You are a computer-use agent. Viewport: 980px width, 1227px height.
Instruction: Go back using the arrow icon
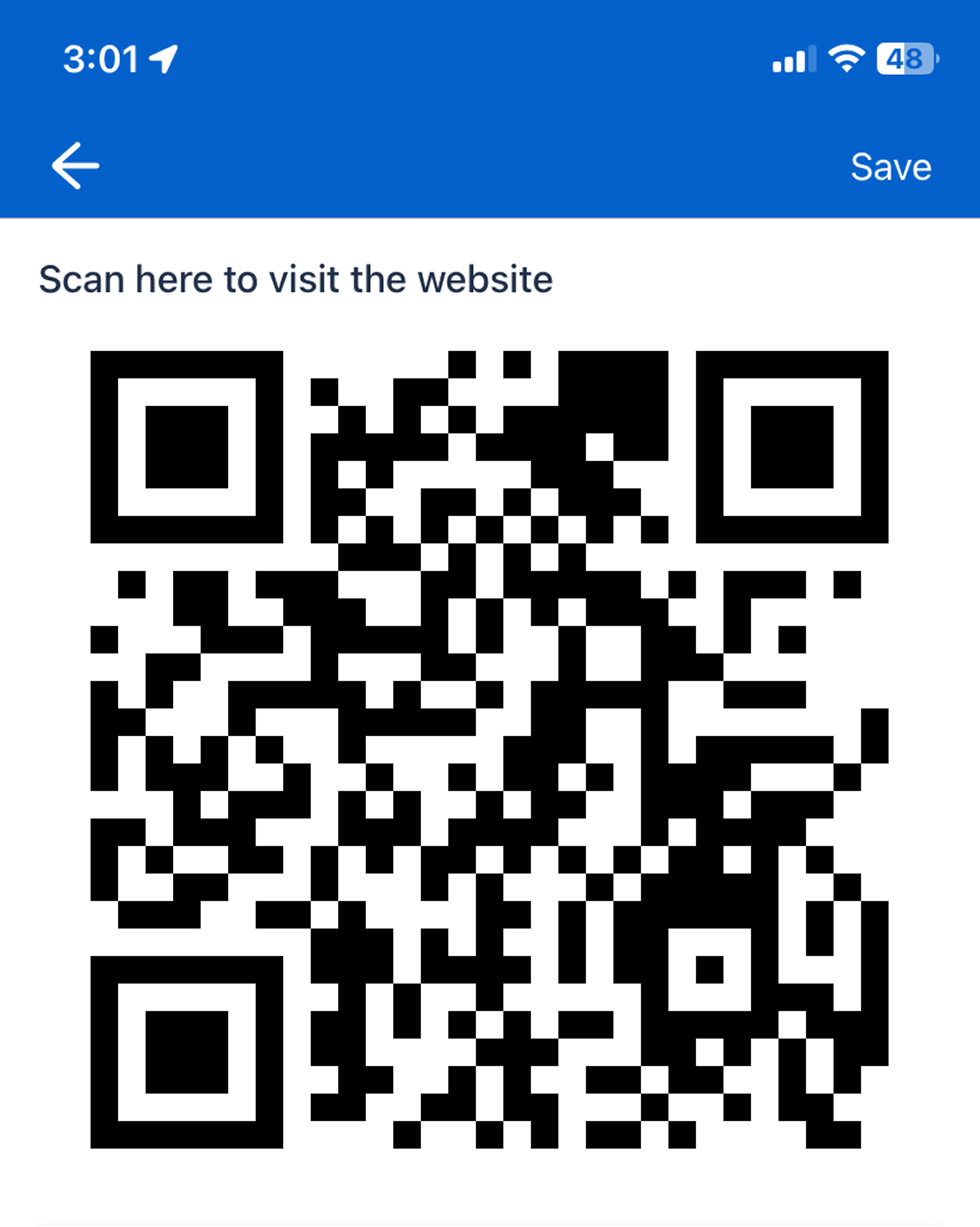pos(75,166)
